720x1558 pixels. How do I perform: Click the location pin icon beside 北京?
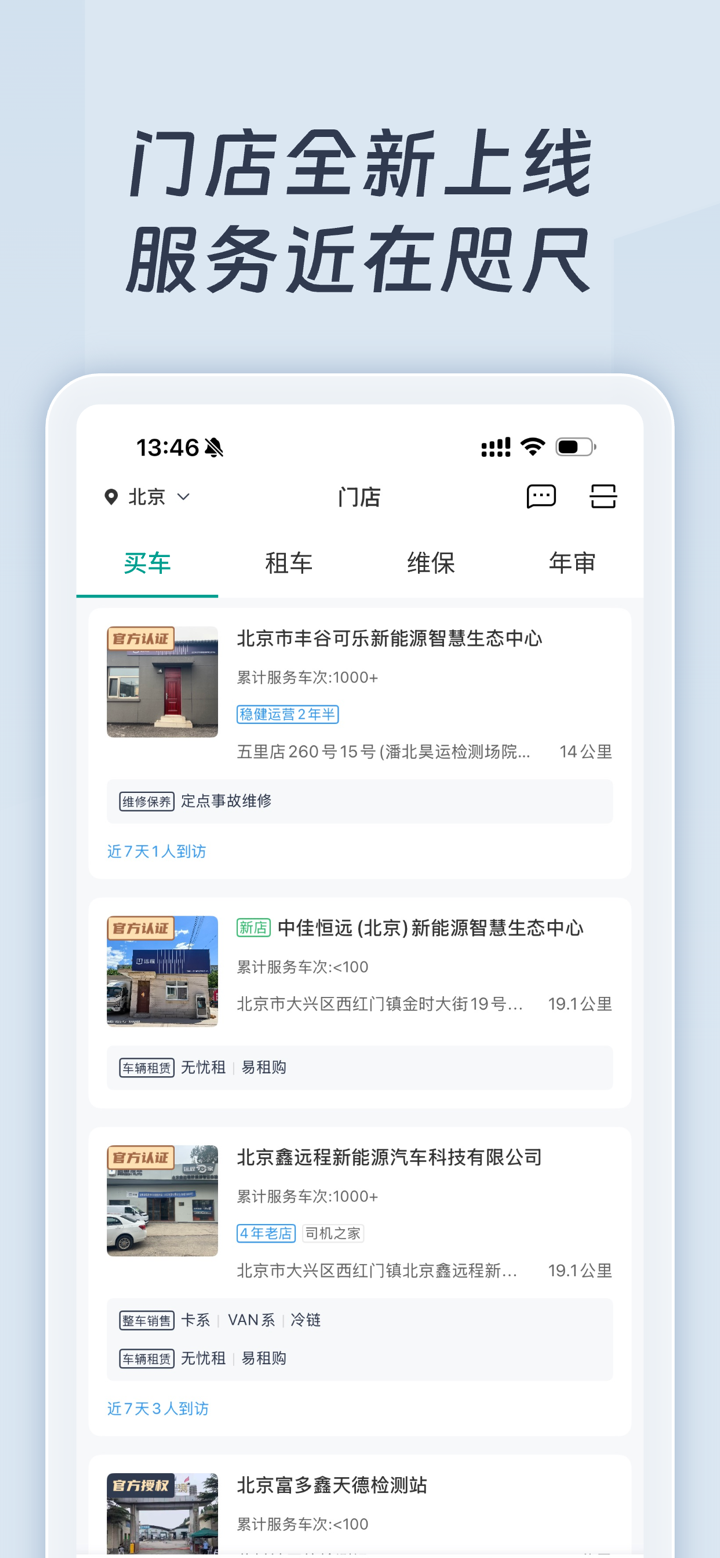pyautogui.click(x=112, y=496)
